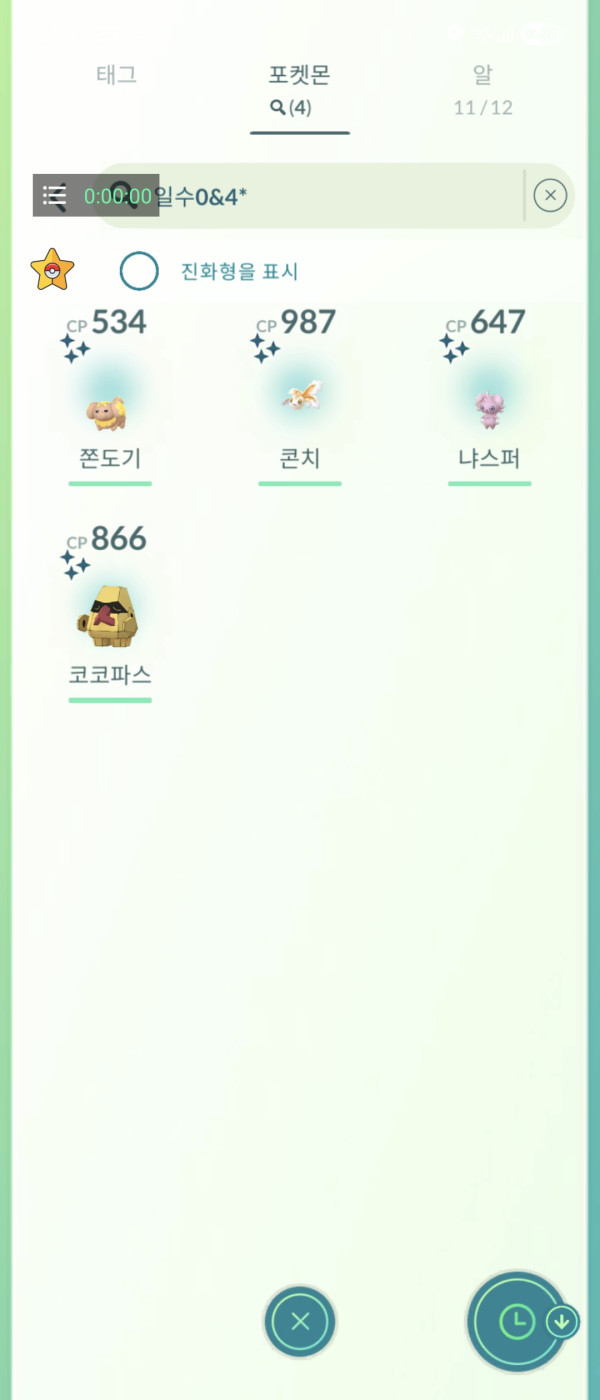Clear the search query field
The height and width of the screenshot is (1400, 600).
pos(550,196)
